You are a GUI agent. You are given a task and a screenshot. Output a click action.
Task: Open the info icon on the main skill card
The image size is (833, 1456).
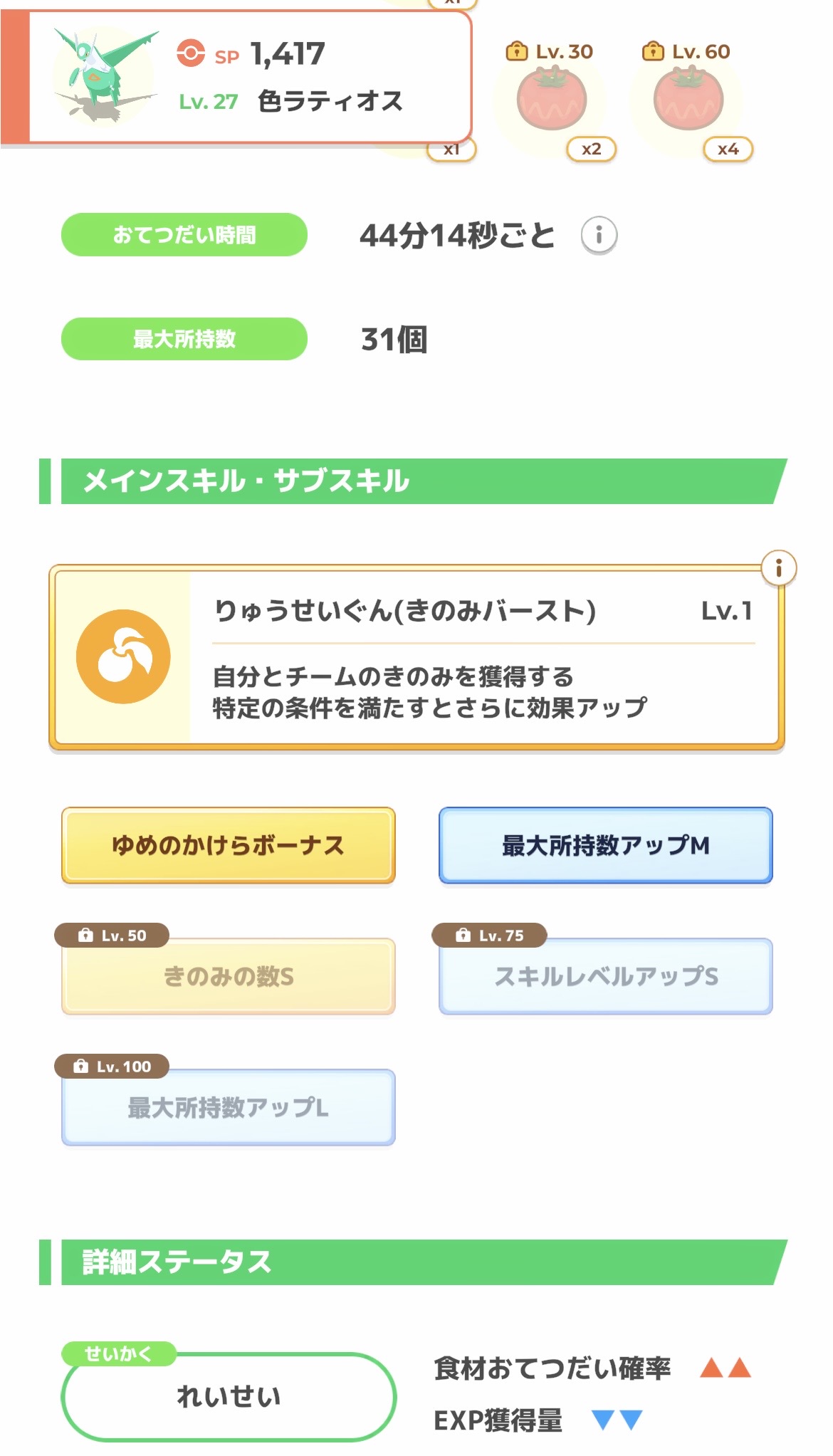click(778, 568)
